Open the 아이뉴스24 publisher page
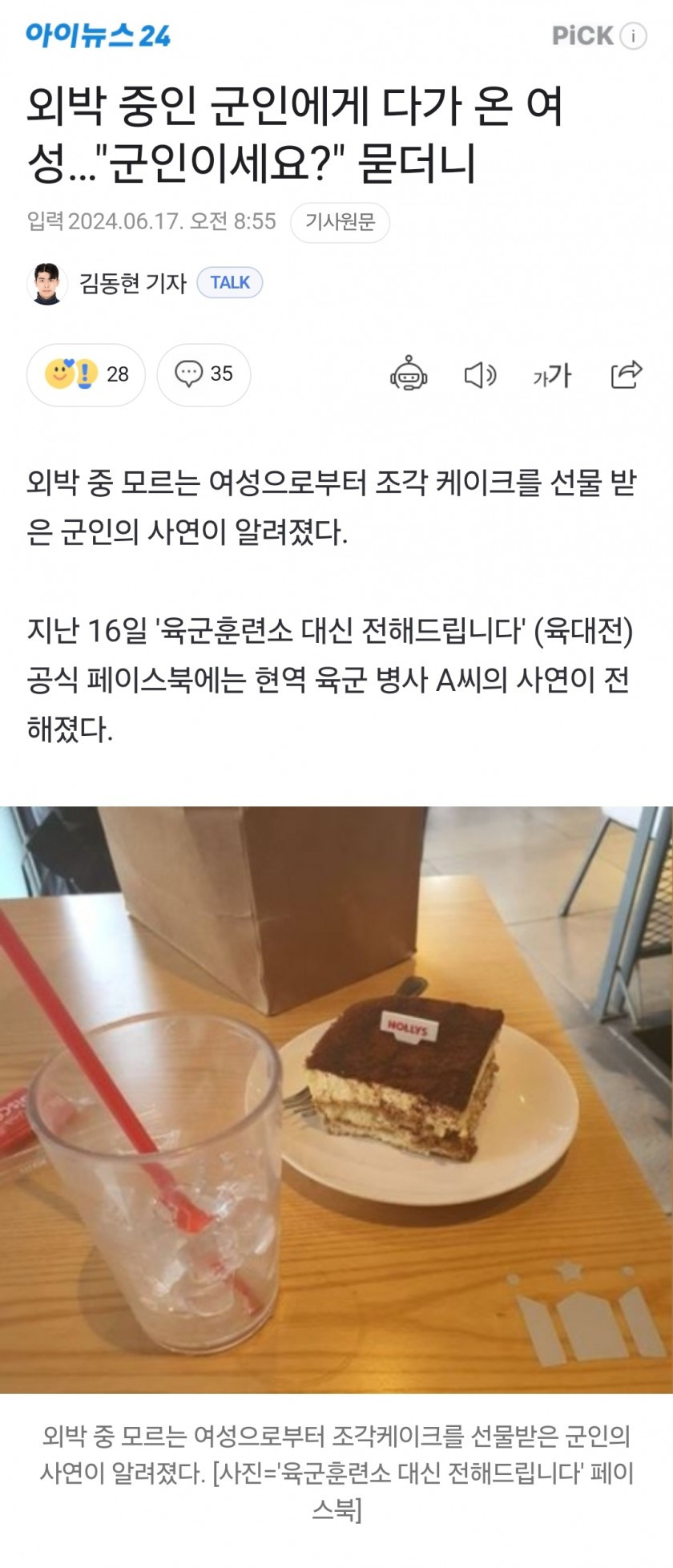Image resolution: width=673 pixels, height=1568 pixels. tap(98, 35)
